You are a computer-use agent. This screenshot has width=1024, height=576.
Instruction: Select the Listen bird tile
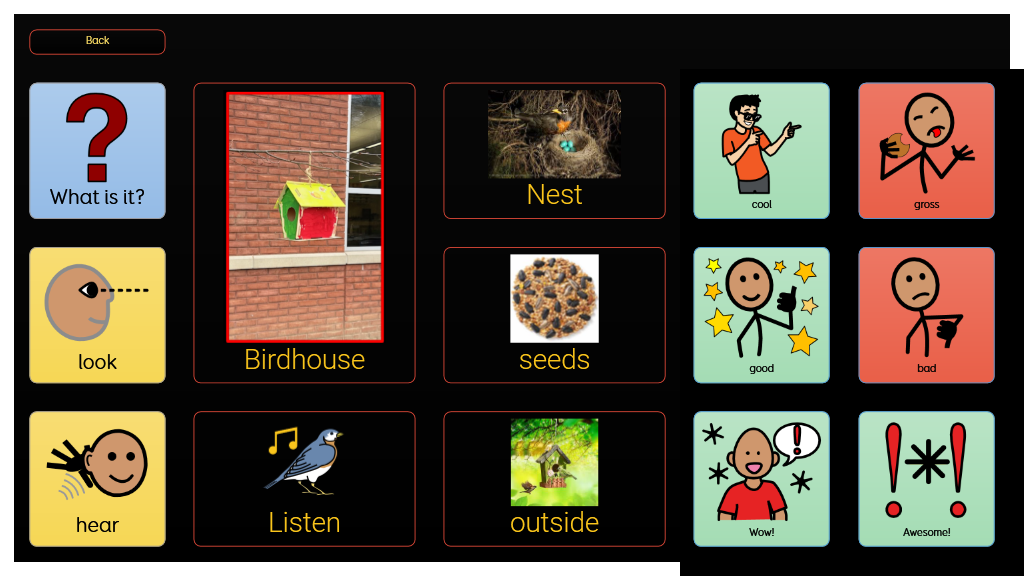pos(304,478)
